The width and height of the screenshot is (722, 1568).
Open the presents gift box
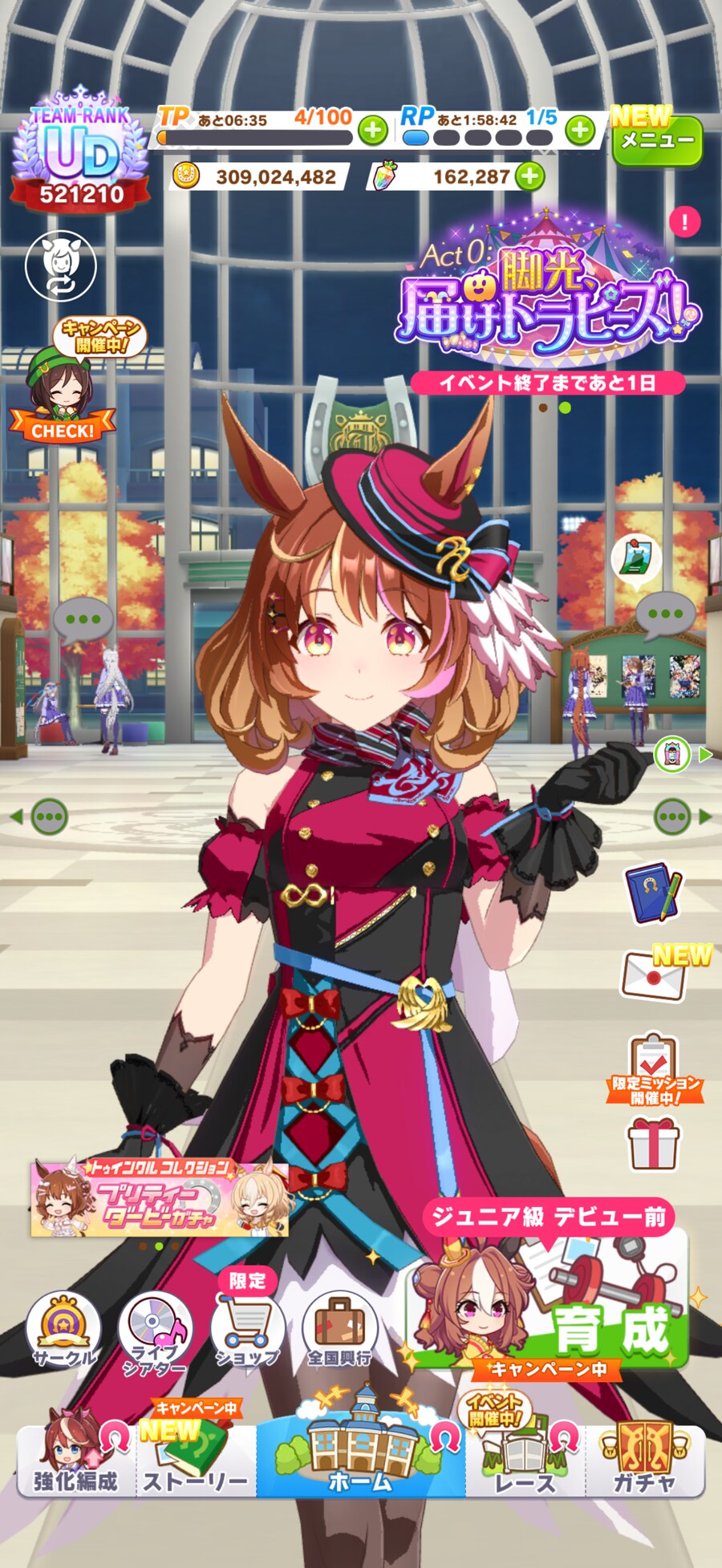(652, 1144)
